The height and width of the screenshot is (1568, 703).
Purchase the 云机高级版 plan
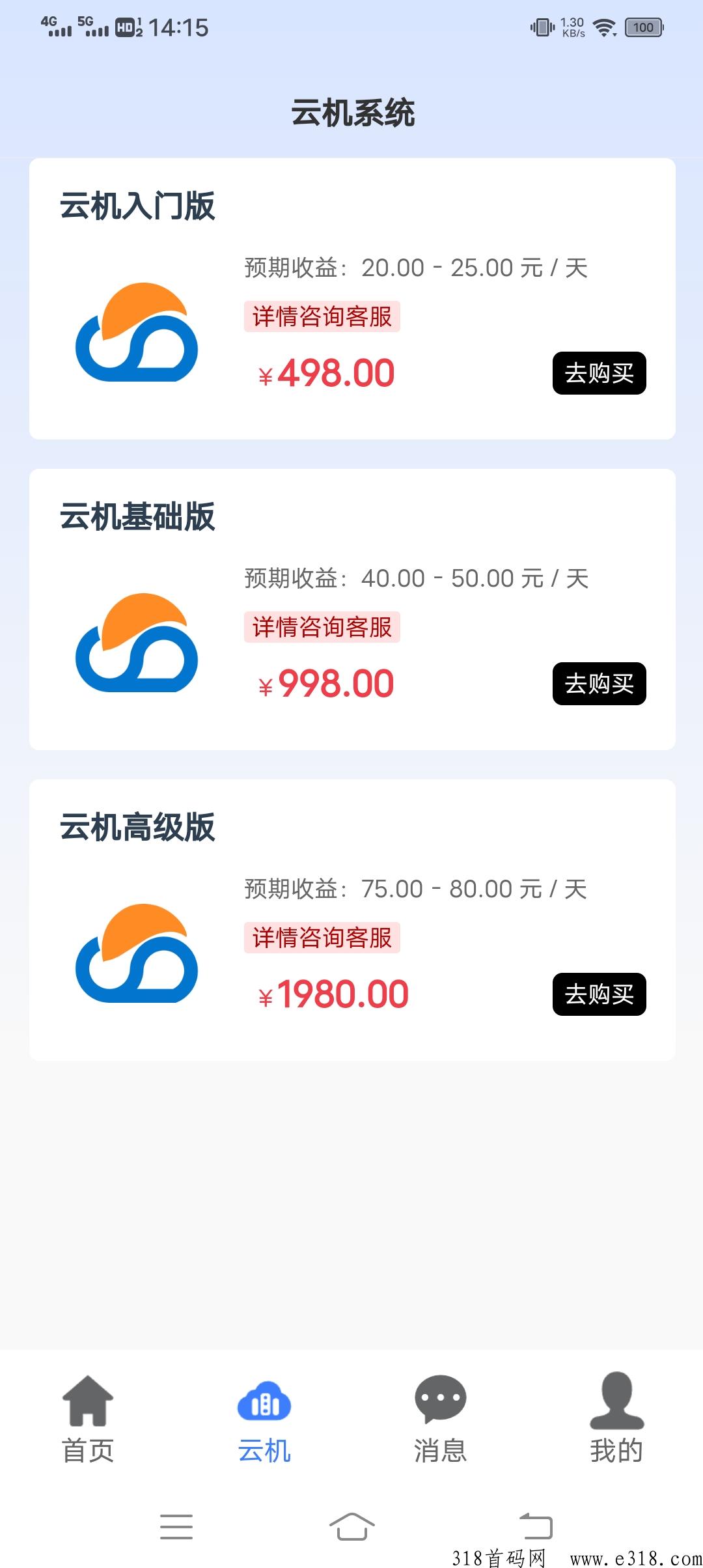click(599, 994)
